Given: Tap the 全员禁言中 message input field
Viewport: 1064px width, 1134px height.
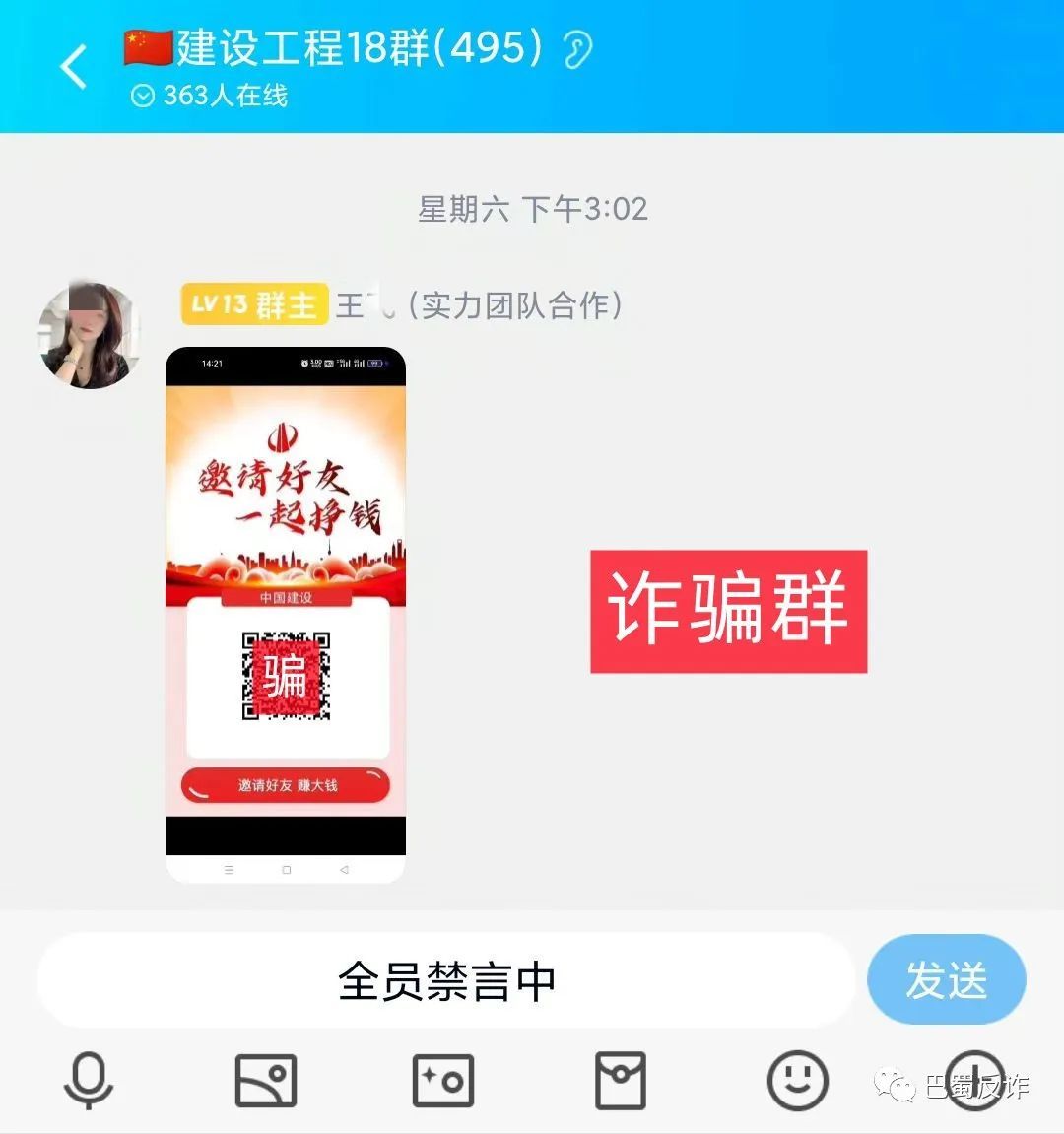Looking at the screenshot, I should (x=448, y=979).
